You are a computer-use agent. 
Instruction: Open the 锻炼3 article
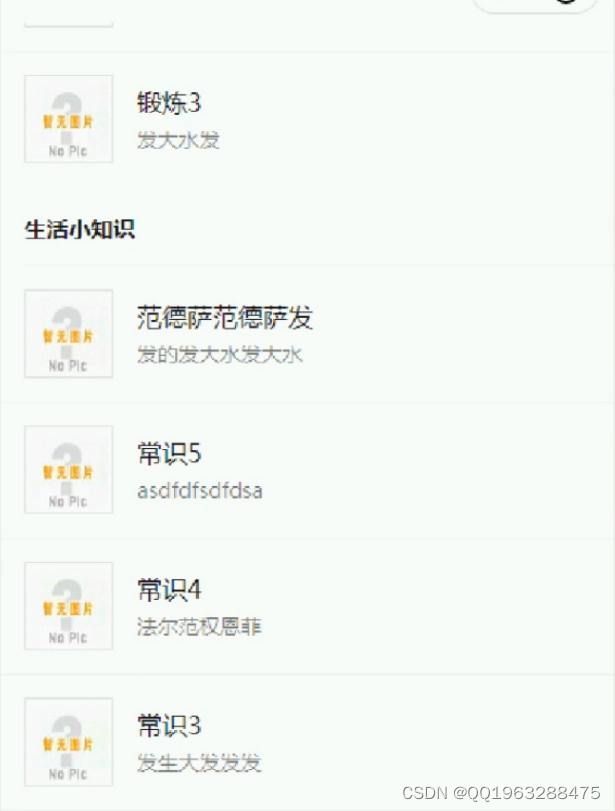[x=171, y=103]
